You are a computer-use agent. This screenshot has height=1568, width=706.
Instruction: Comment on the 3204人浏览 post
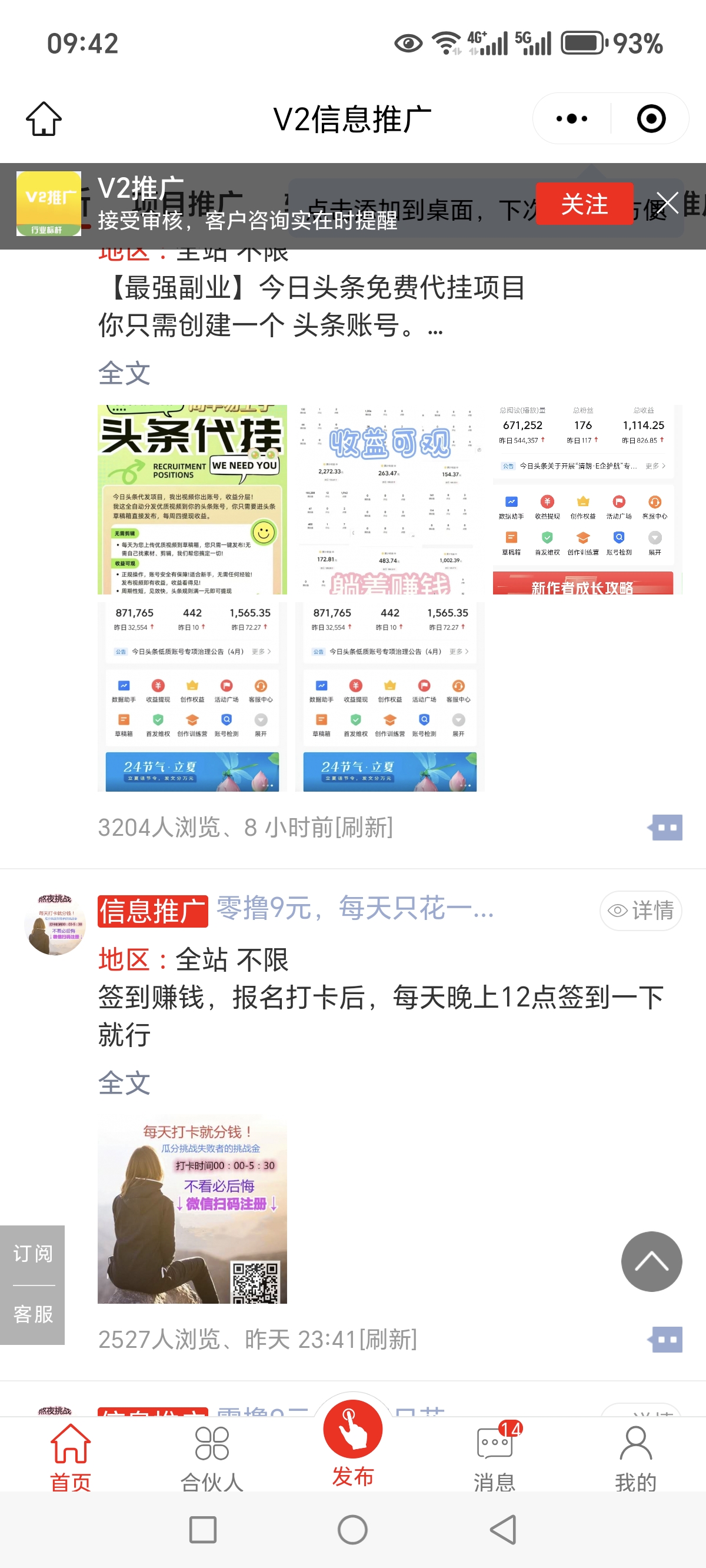pyautogui.click(x=665, y=827)
